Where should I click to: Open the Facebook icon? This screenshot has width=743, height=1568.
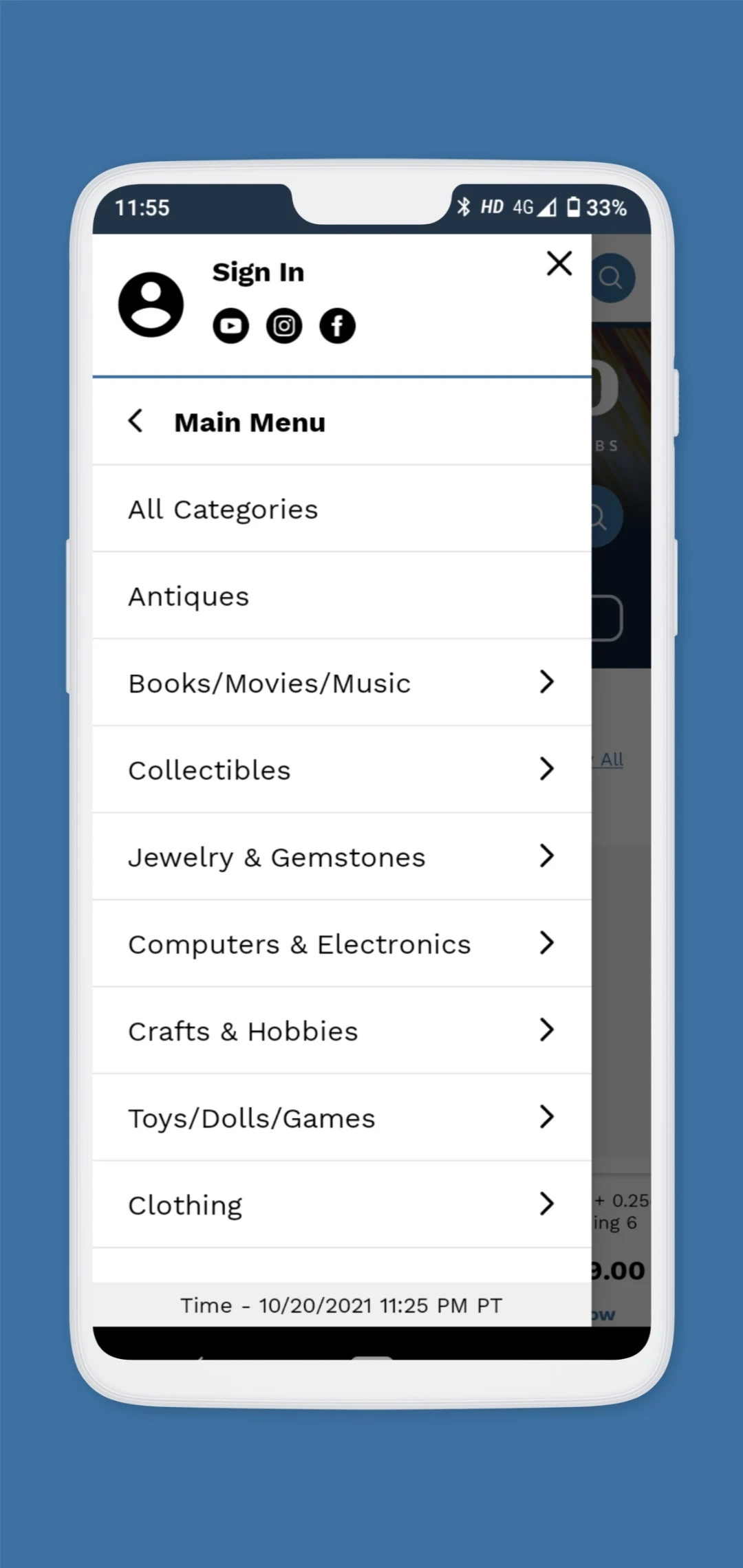(x=337, y=326)
